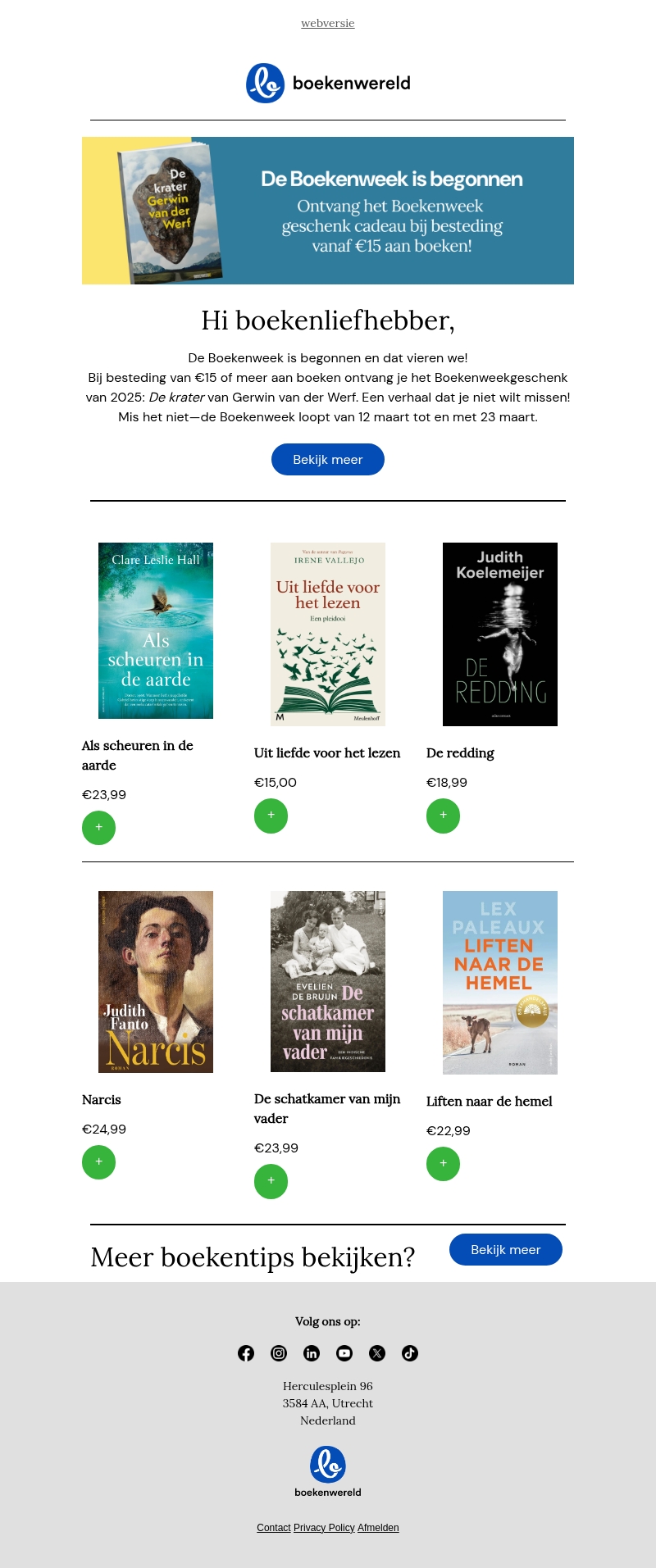Open the Privacy Policy link
The image size is (656, 1568).
click(324, 1528)
